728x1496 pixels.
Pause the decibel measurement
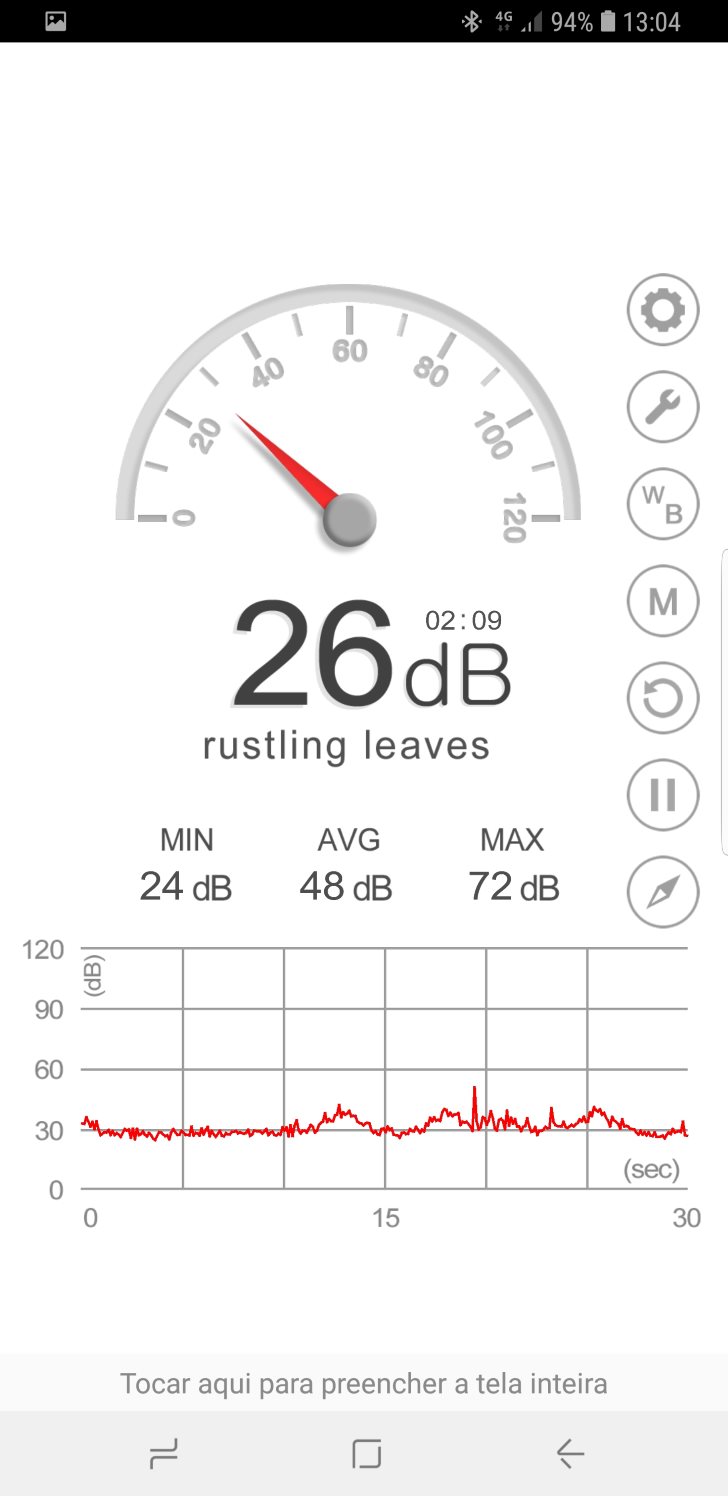tap(662, 795)
